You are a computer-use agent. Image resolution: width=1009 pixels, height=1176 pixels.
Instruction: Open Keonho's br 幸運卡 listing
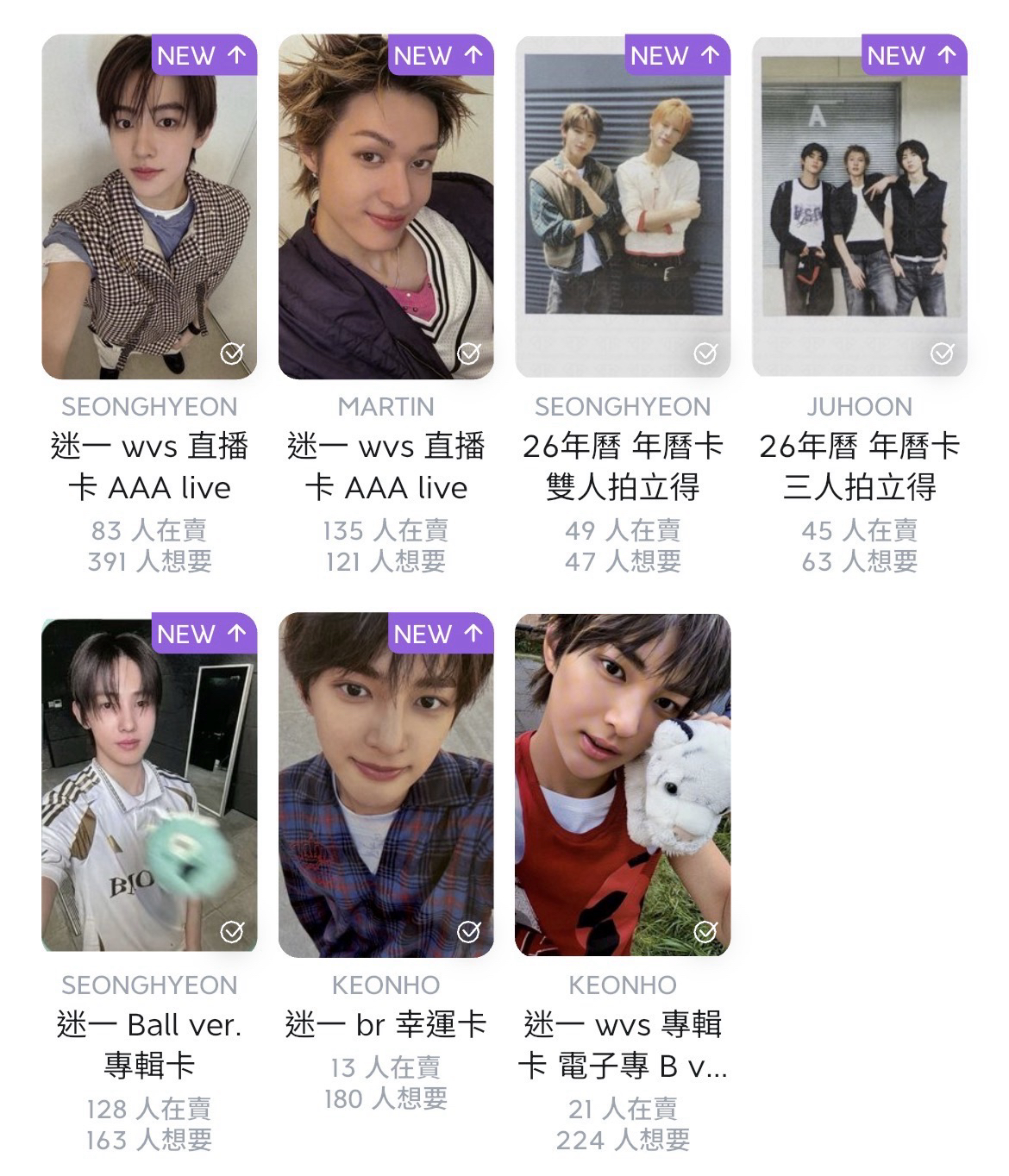[x=385, y=783]
